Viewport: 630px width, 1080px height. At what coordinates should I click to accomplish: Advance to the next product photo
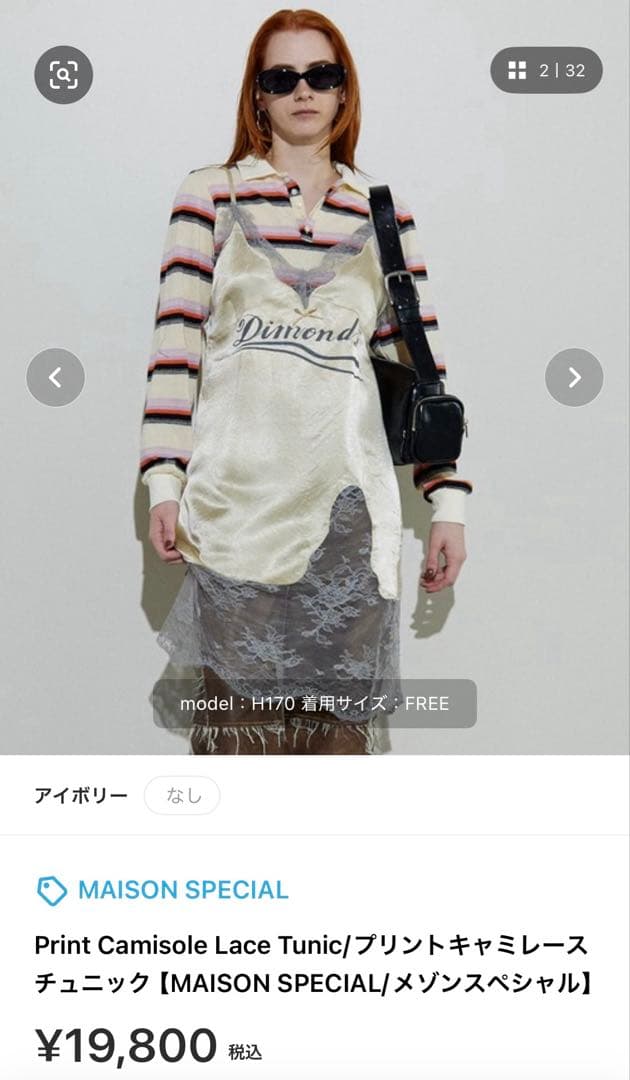[x=574, y=377]
